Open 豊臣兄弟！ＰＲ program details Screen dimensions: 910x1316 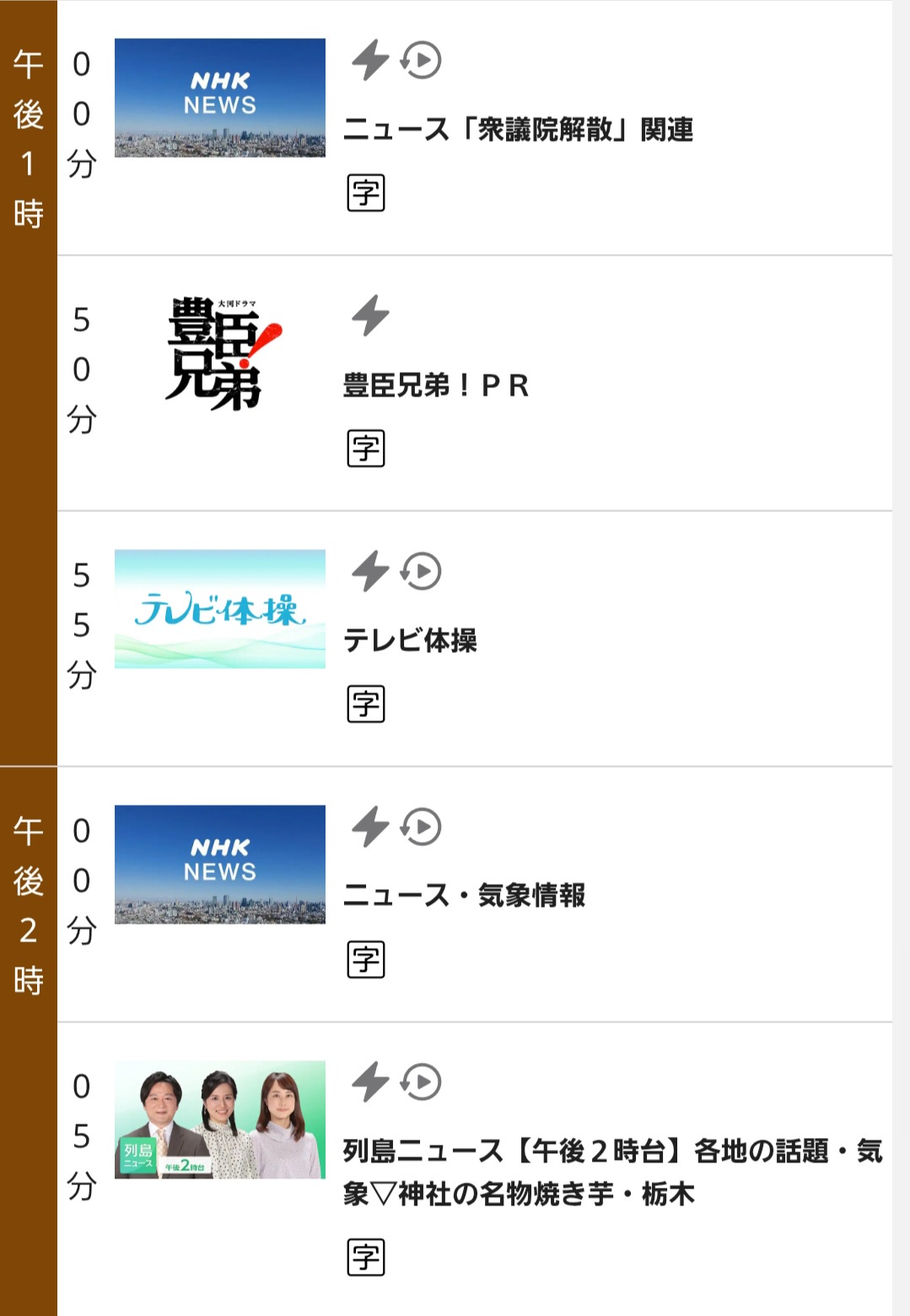pos(436,386)
